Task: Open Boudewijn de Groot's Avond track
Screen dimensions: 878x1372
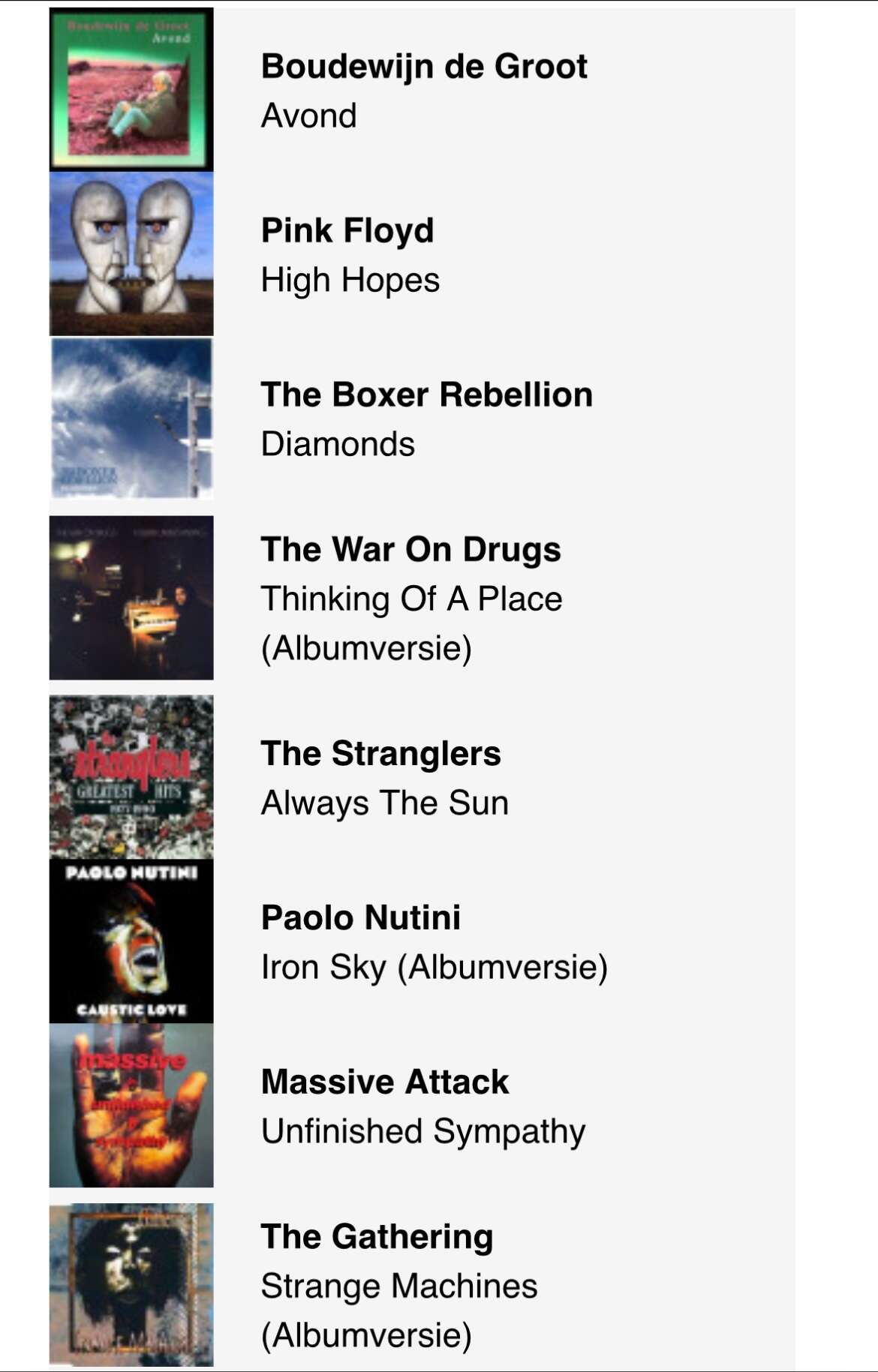Action: (x=422, y=90)
